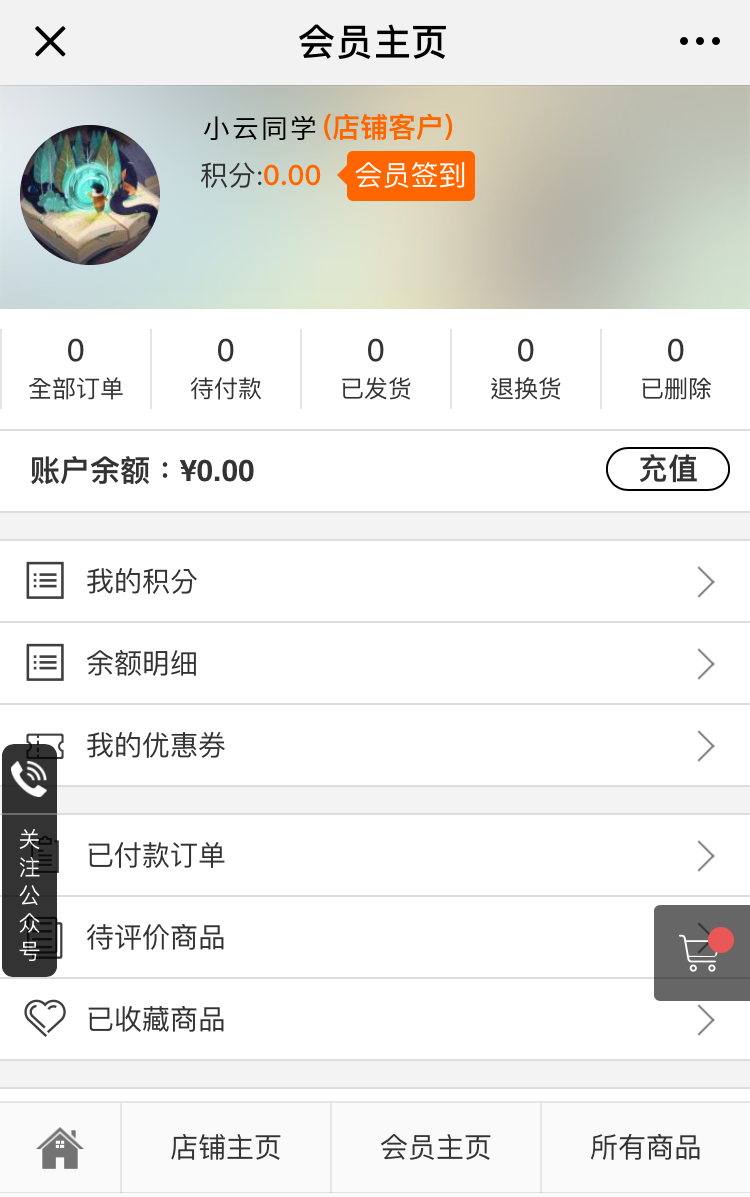View 全部订单 all orders
750x1197 pixels.
pyautogui.click(x=76, y=368)
